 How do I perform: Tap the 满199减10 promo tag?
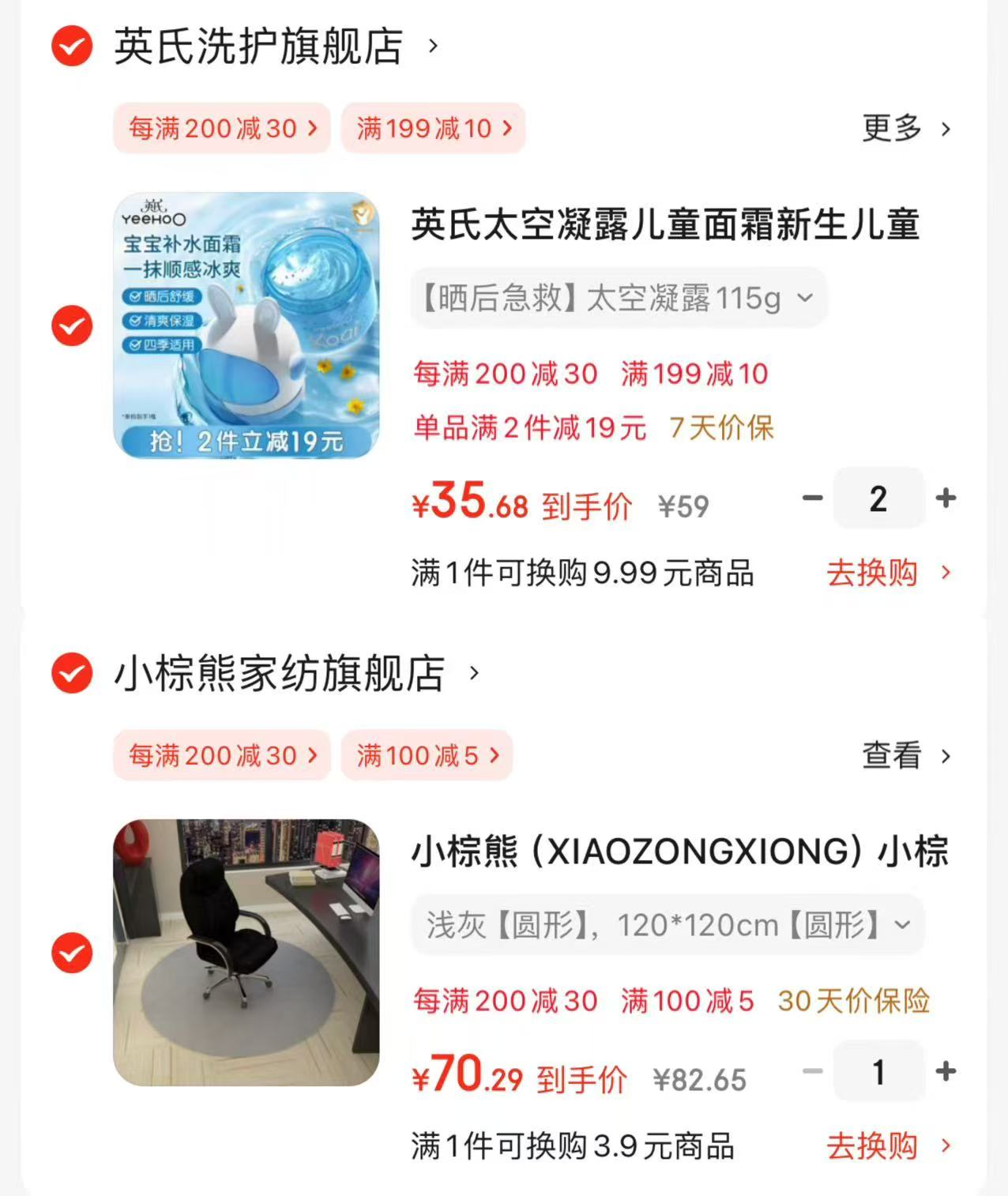433,128
